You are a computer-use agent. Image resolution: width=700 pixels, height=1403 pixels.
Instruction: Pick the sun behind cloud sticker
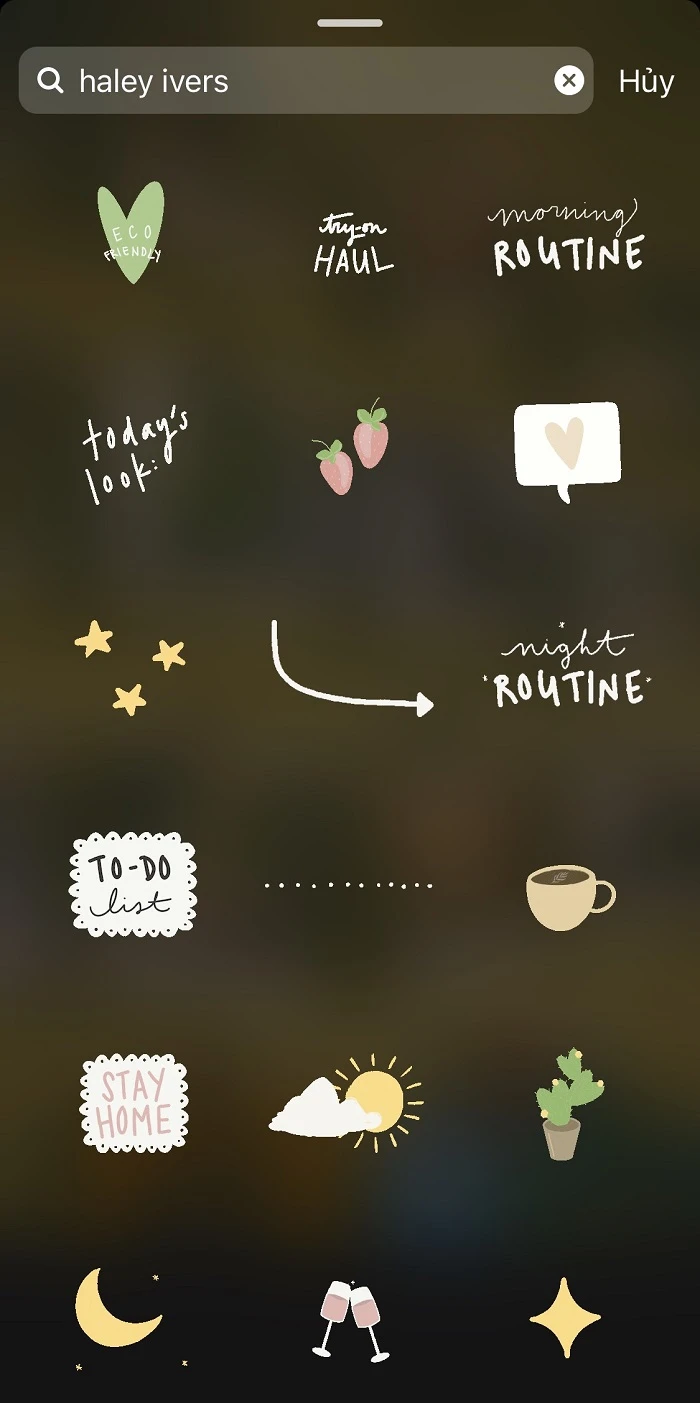(348, 1100)
